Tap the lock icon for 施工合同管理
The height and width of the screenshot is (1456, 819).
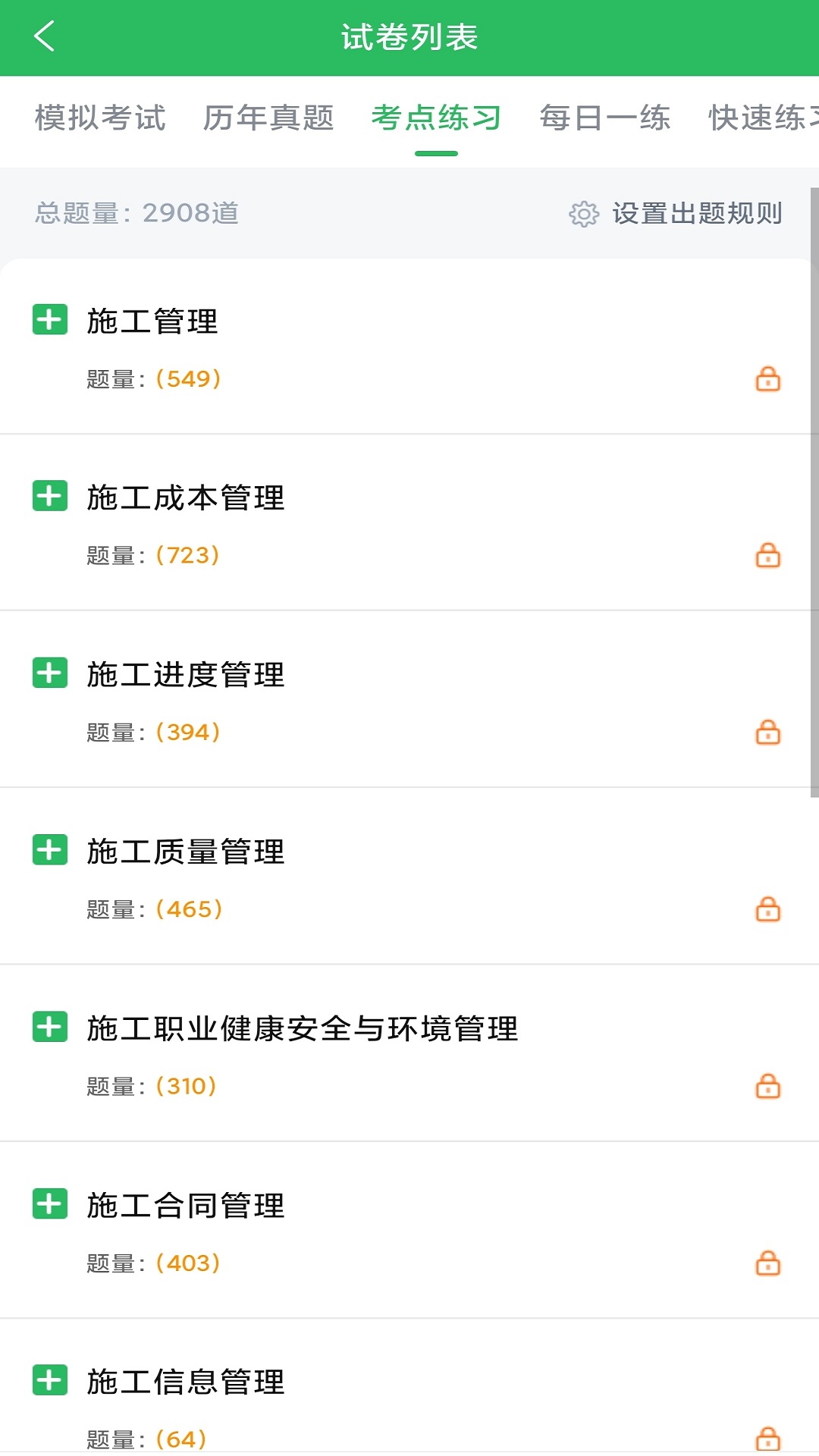pos(768,1263)
